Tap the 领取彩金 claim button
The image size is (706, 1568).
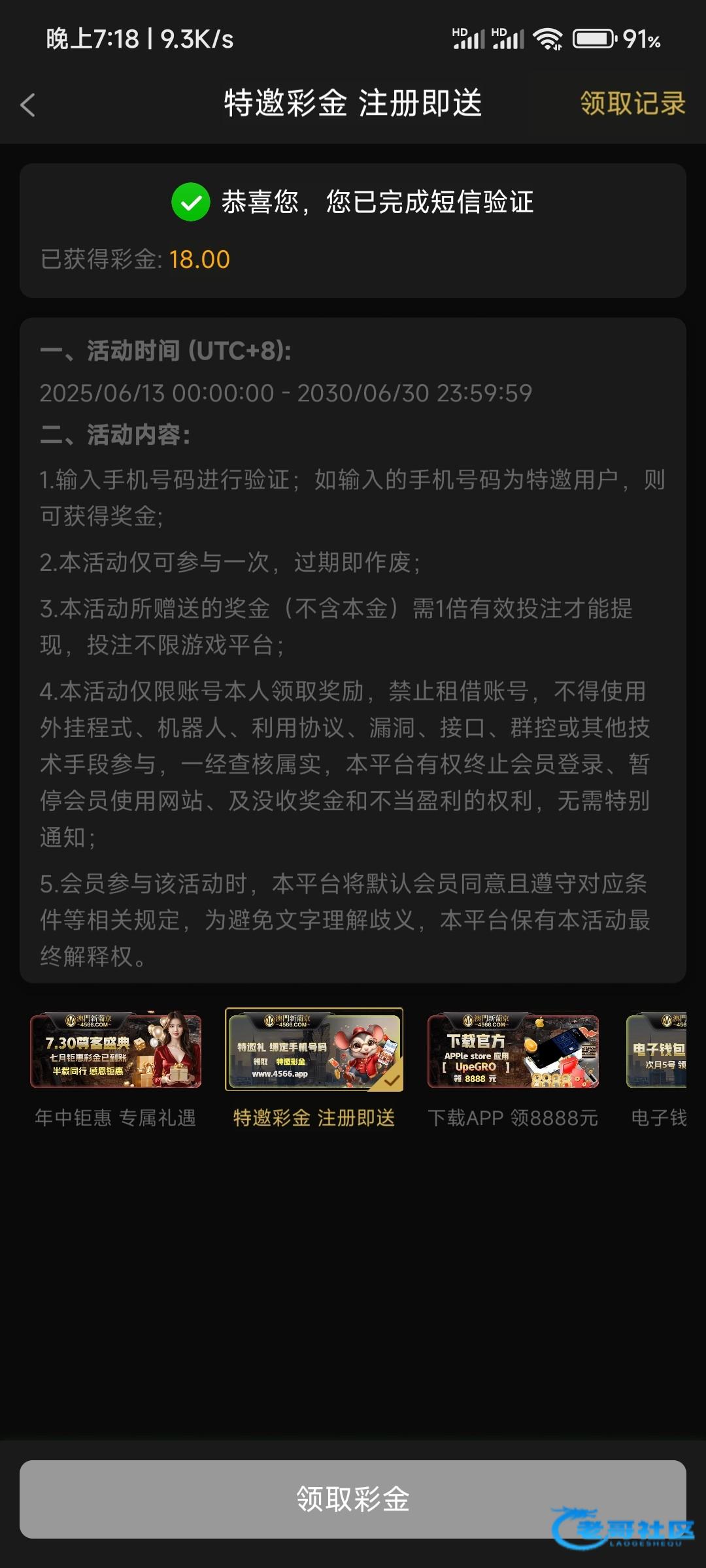[x=352, y=1499]
